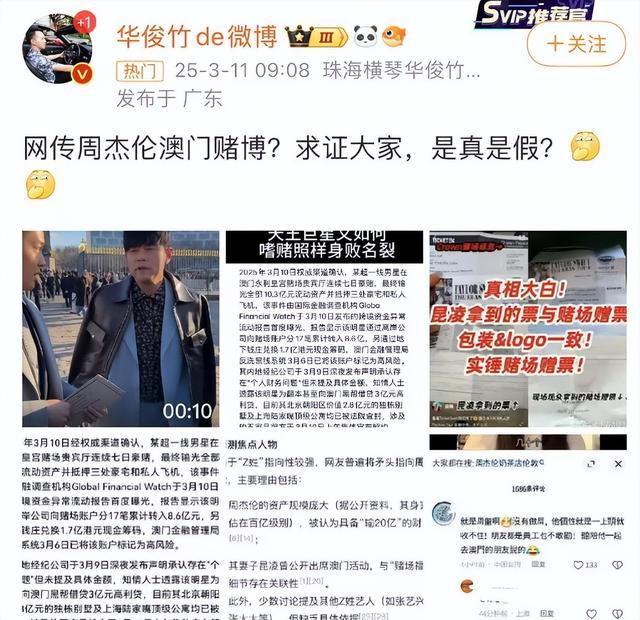
Task: Open the 热门 hot tag
Action: pyautogui.click(x=140, y=71)
